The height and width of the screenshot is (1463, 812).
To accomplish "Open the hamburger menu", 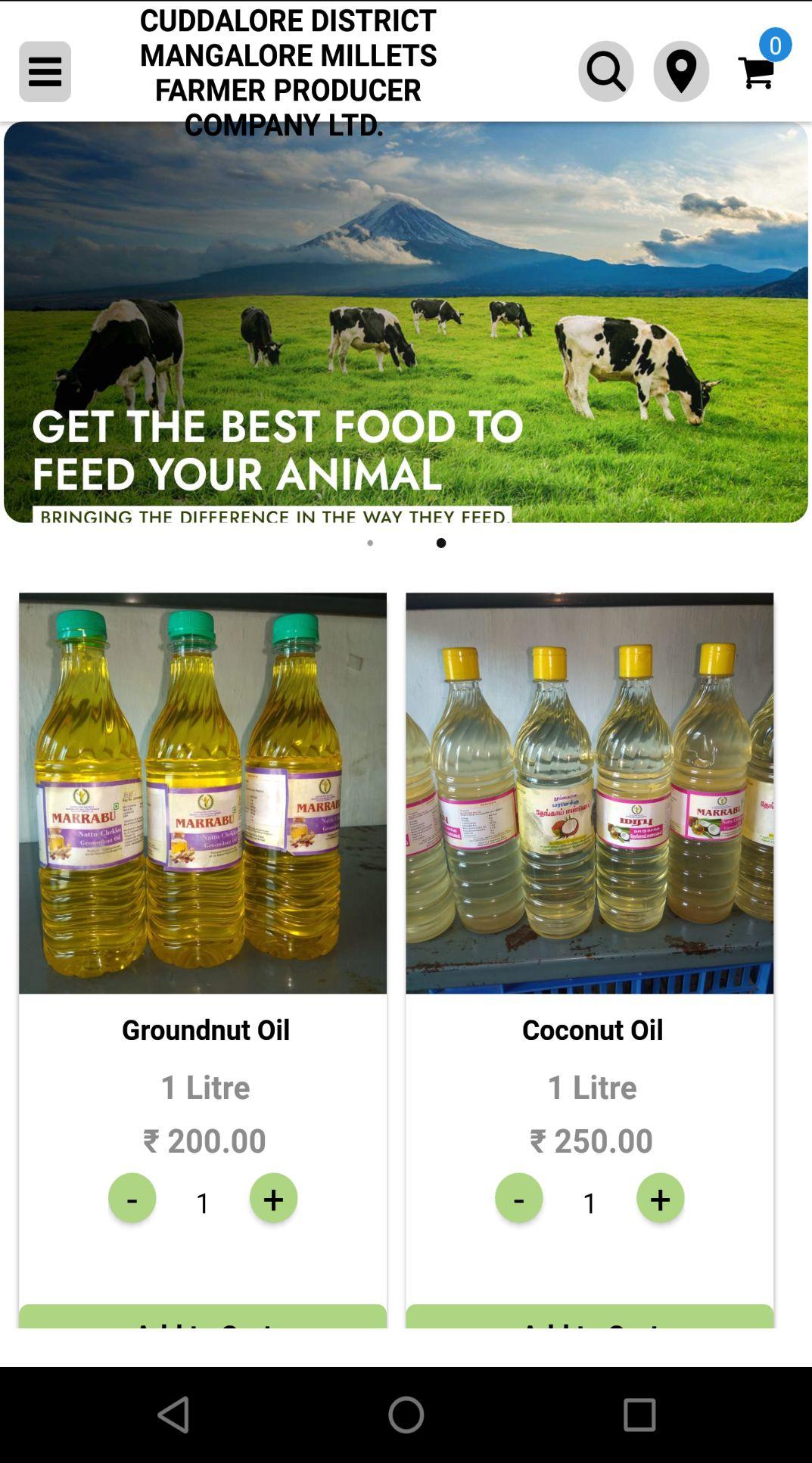I will (x=45, y=71).
